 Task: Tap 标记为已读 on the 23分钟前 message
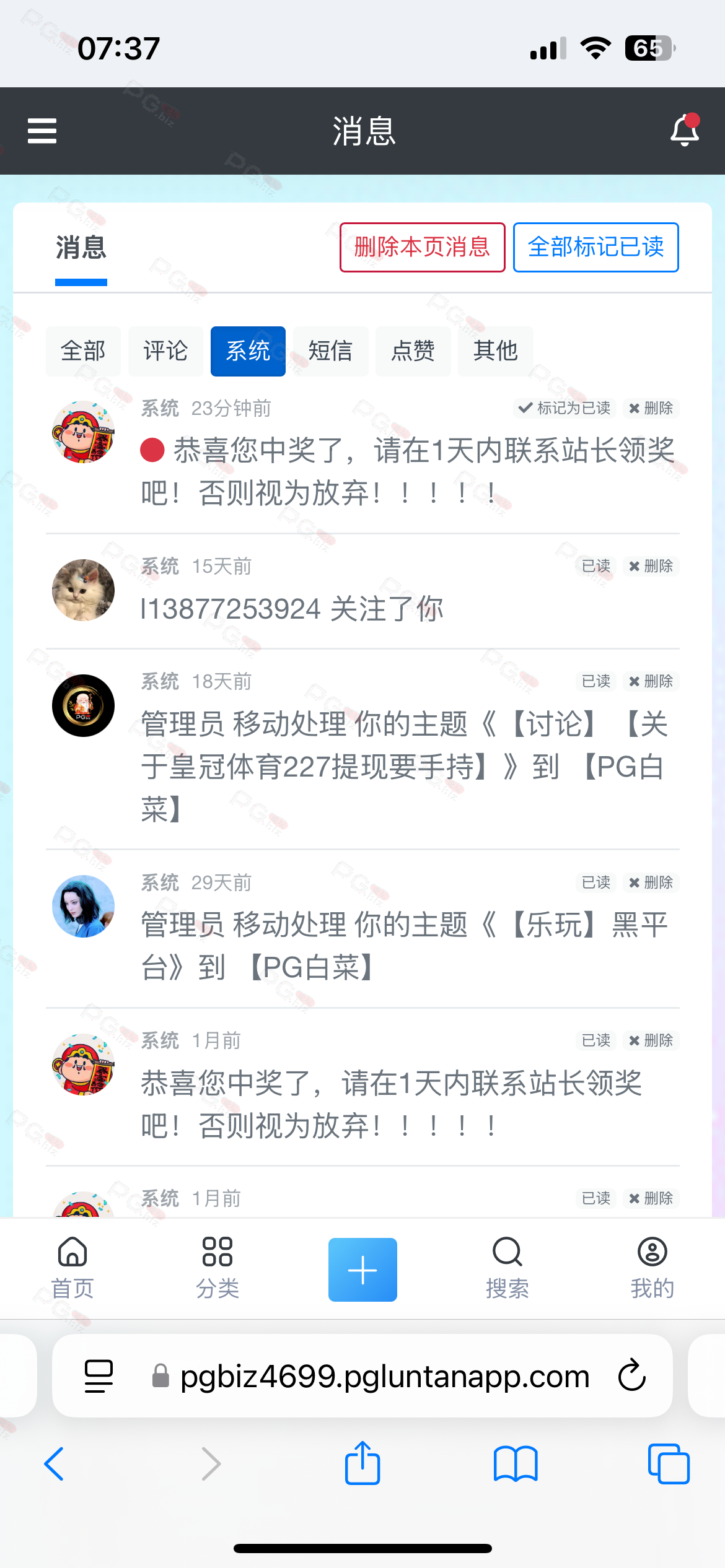tap(565, 408)
